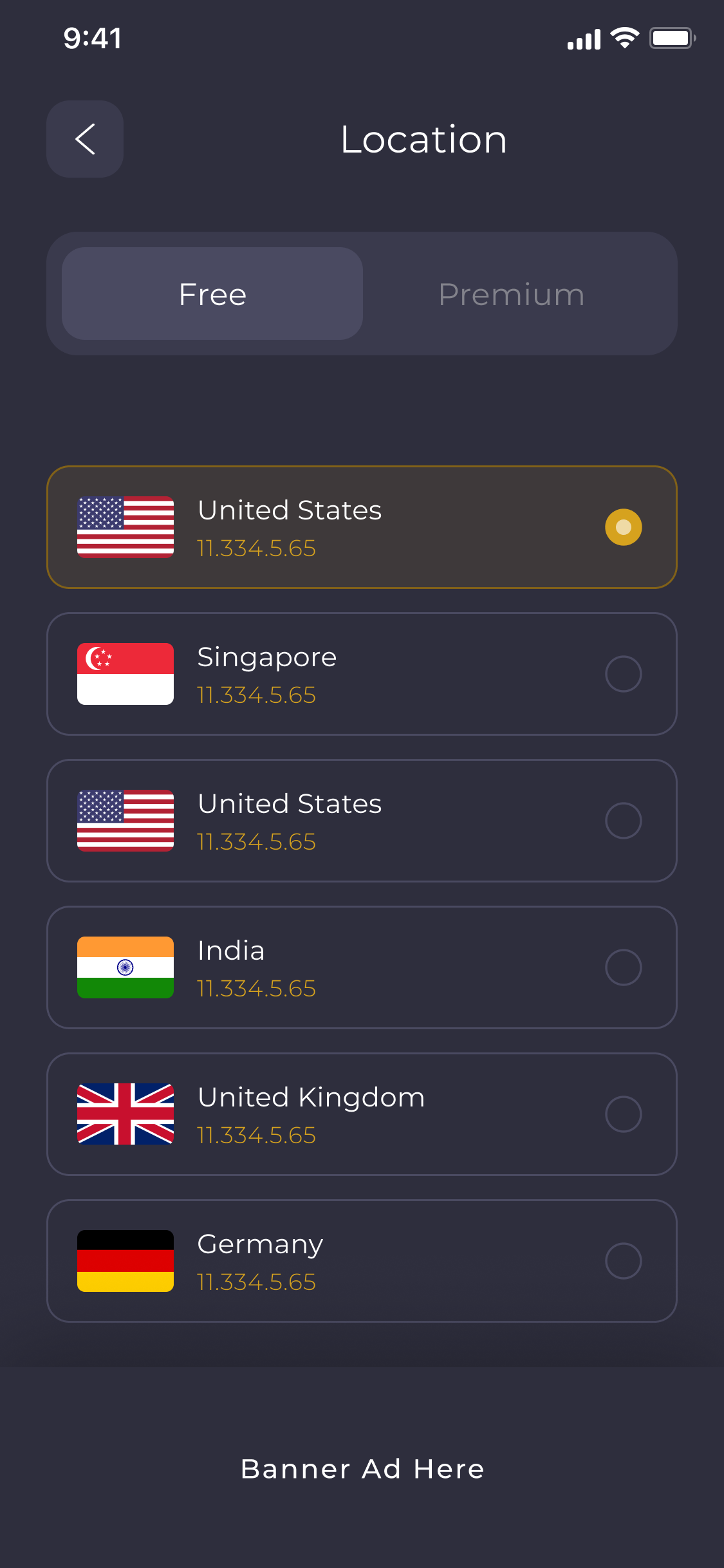Select the highlighted United States server card

[x=362, y=527]
